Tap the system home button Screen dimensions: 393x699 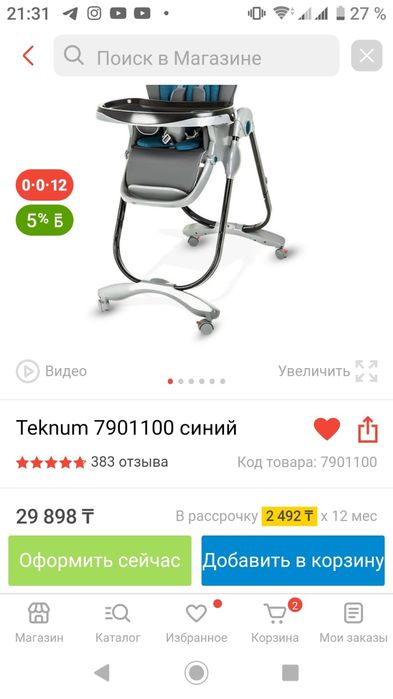pyautogui.click(x=196, y=672)
